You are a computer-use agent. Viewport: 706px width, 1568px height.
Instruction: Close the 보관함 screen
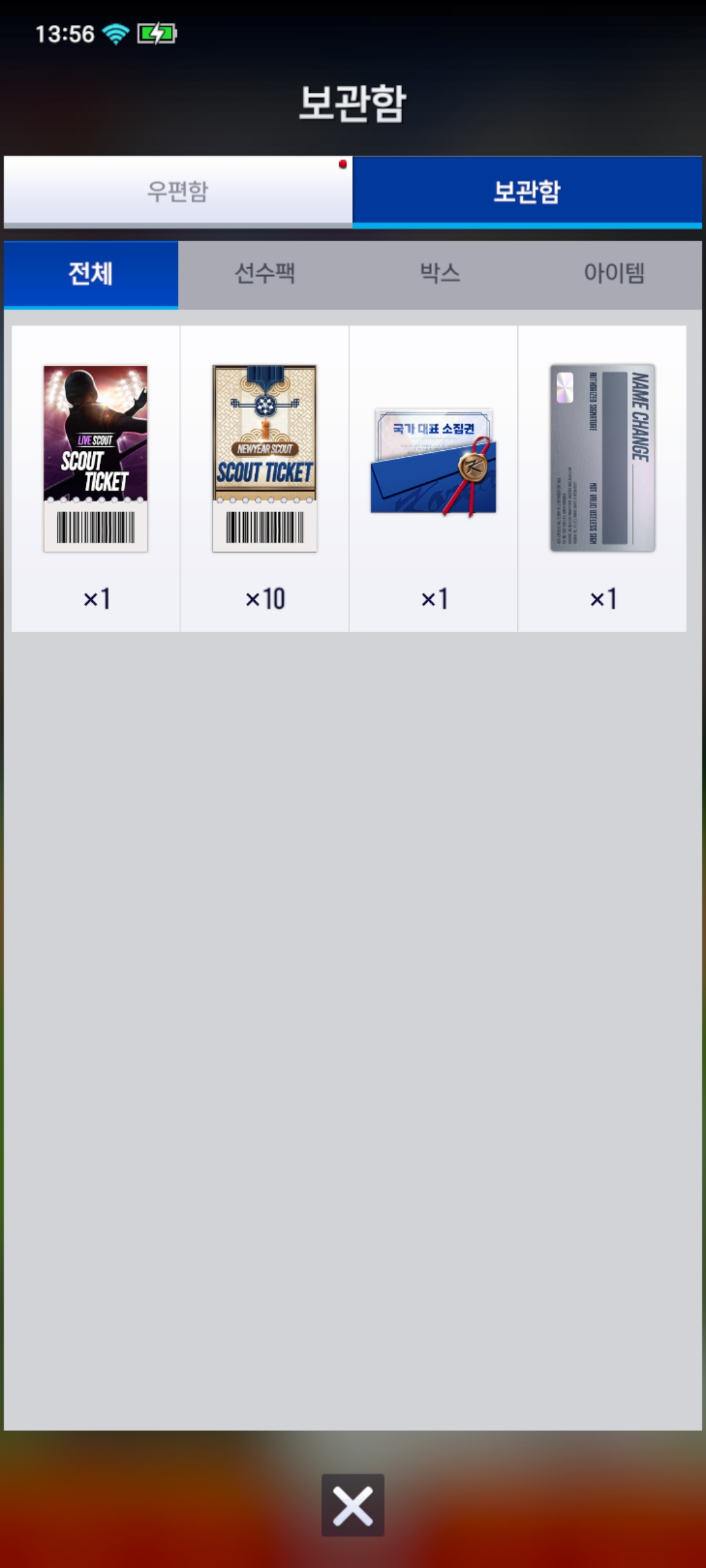coord(353,1505)
